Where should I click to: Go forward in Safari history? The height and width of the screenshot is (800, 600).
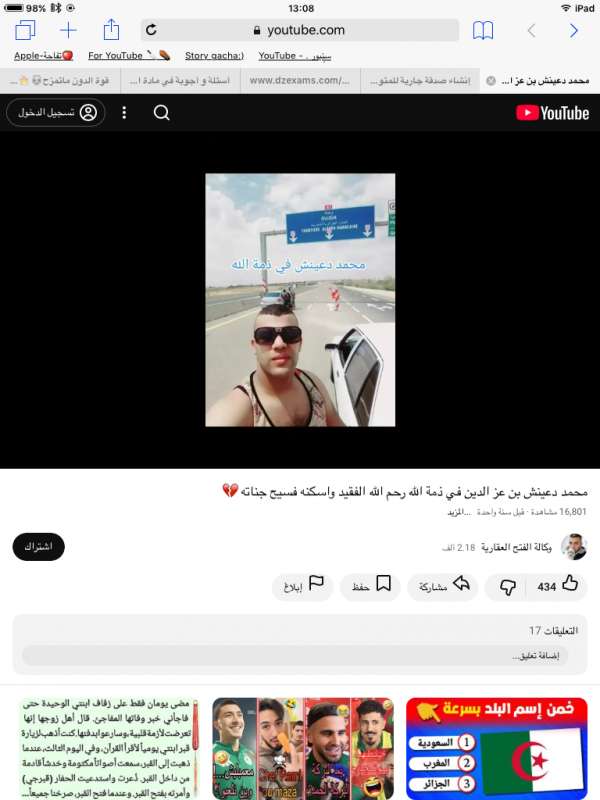coord(574,31)
